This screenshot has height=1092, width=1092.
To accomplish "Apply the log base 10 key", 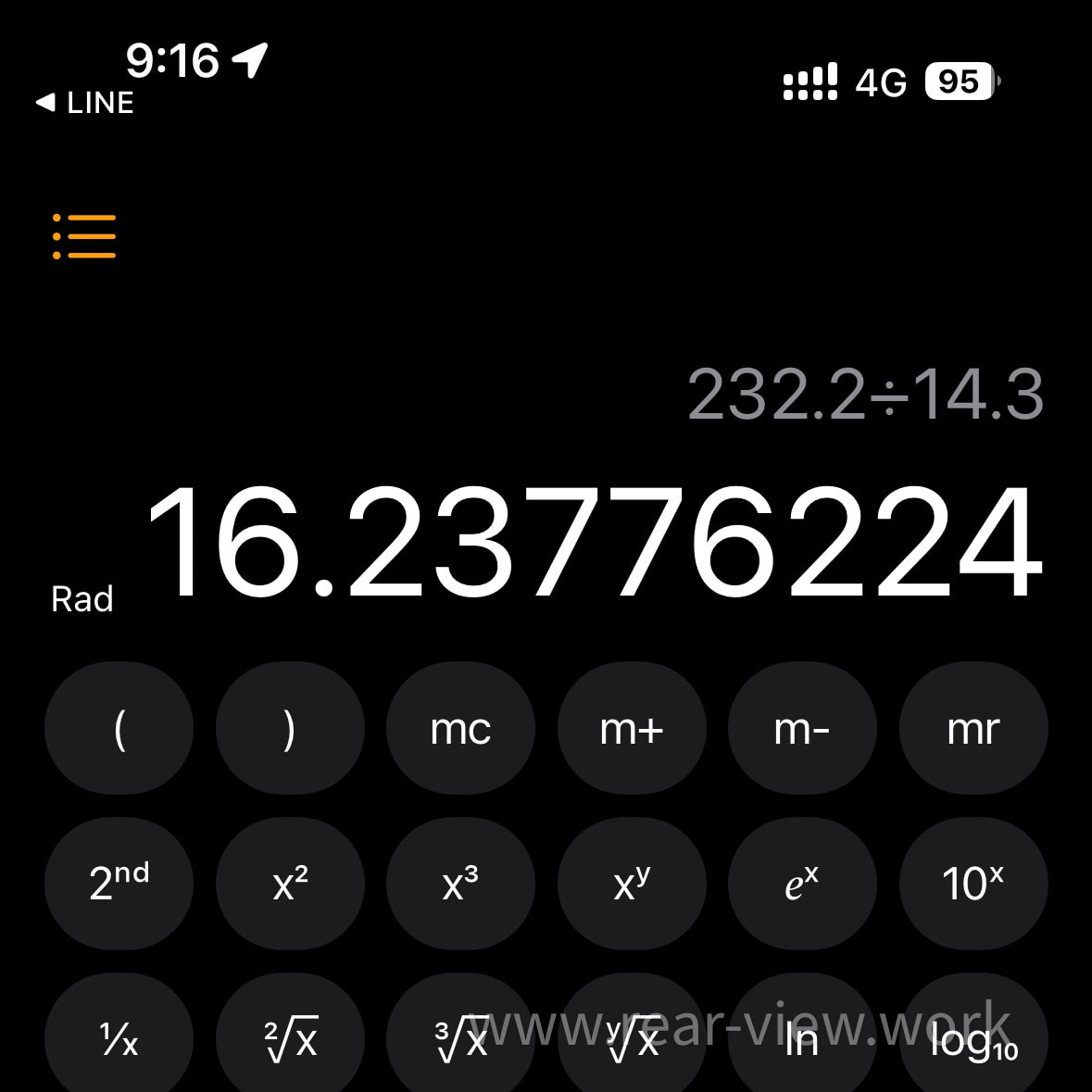I will 973,1039.
